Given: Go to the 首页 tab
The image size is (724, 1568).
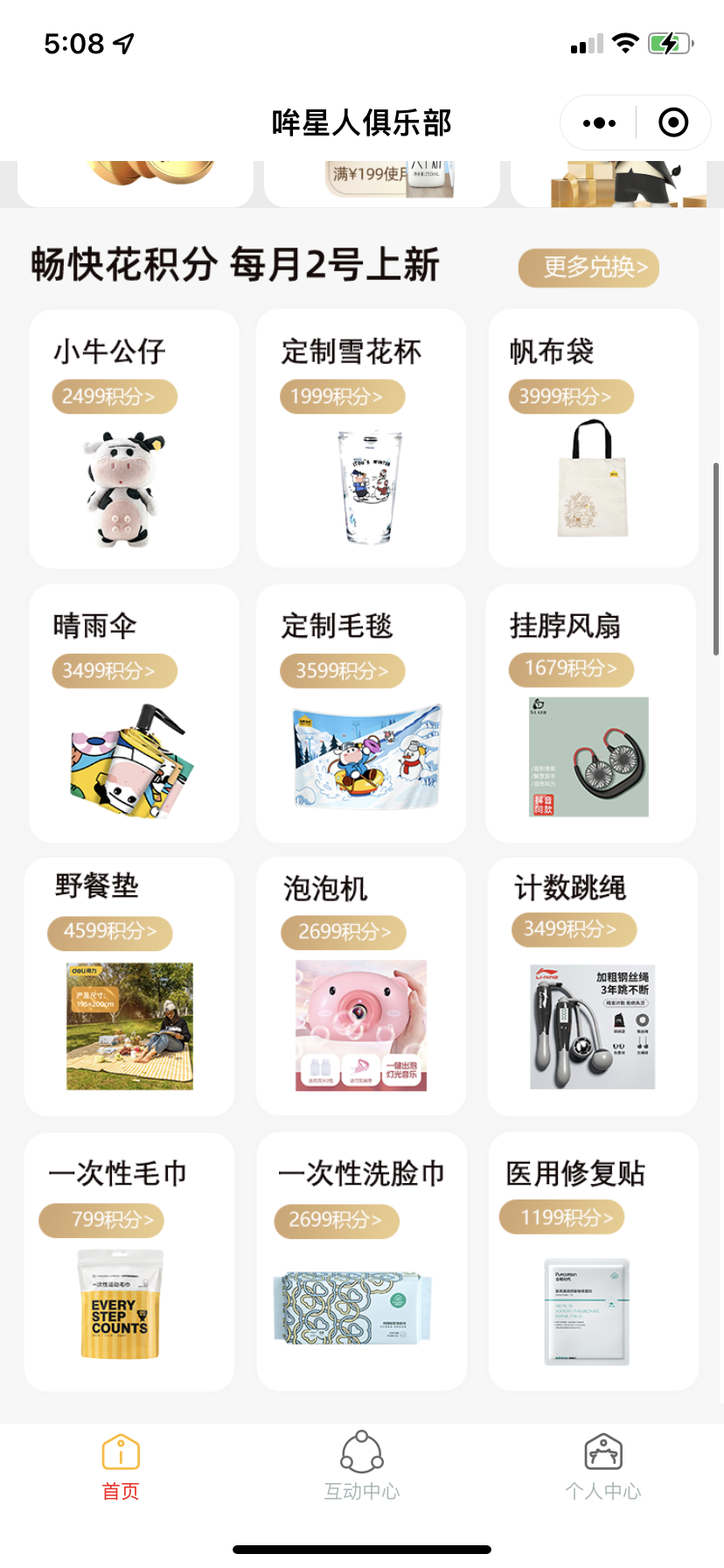Looking at the screenshot, I should (121, 1466).
